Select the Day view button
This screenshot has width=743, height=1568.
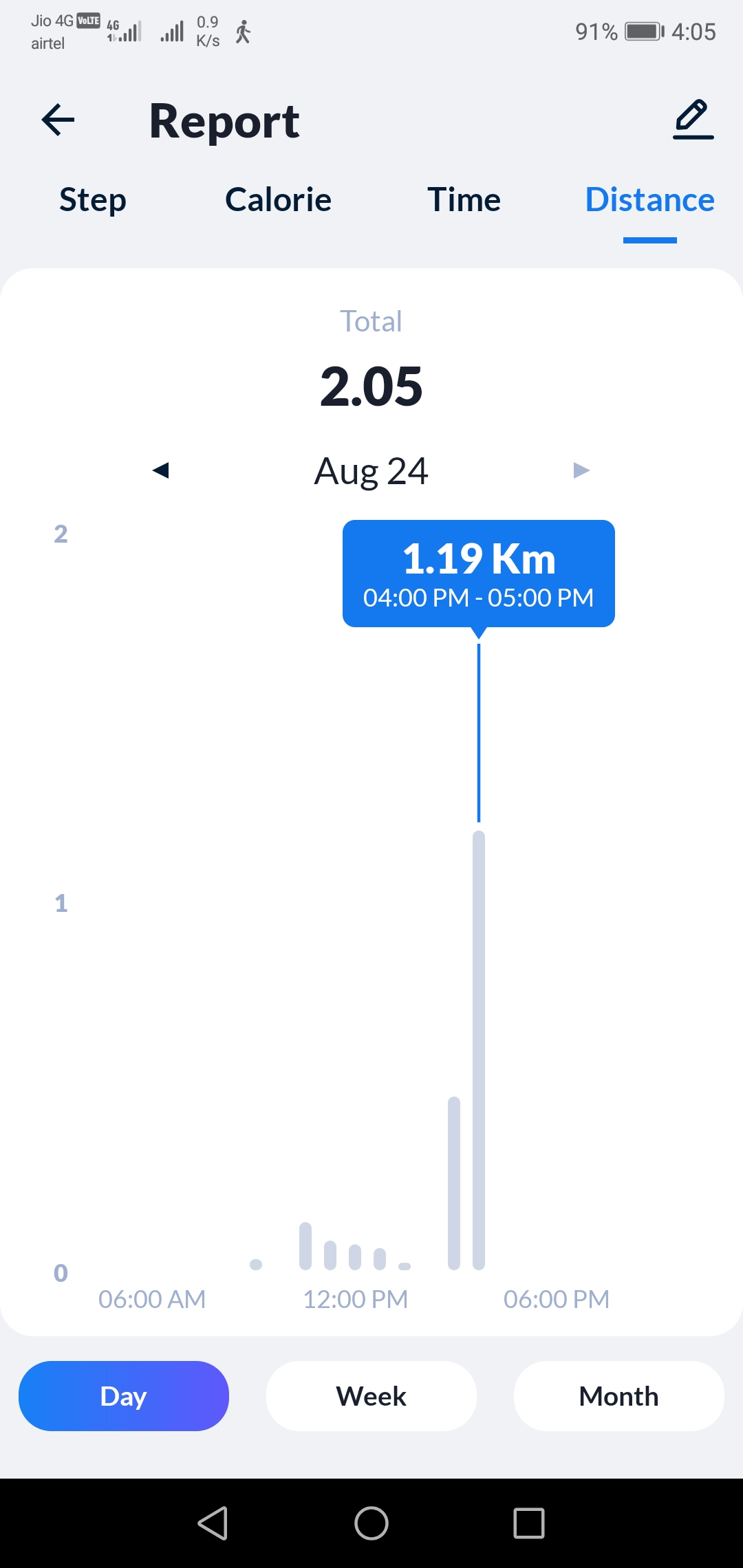coord(124,1396)
